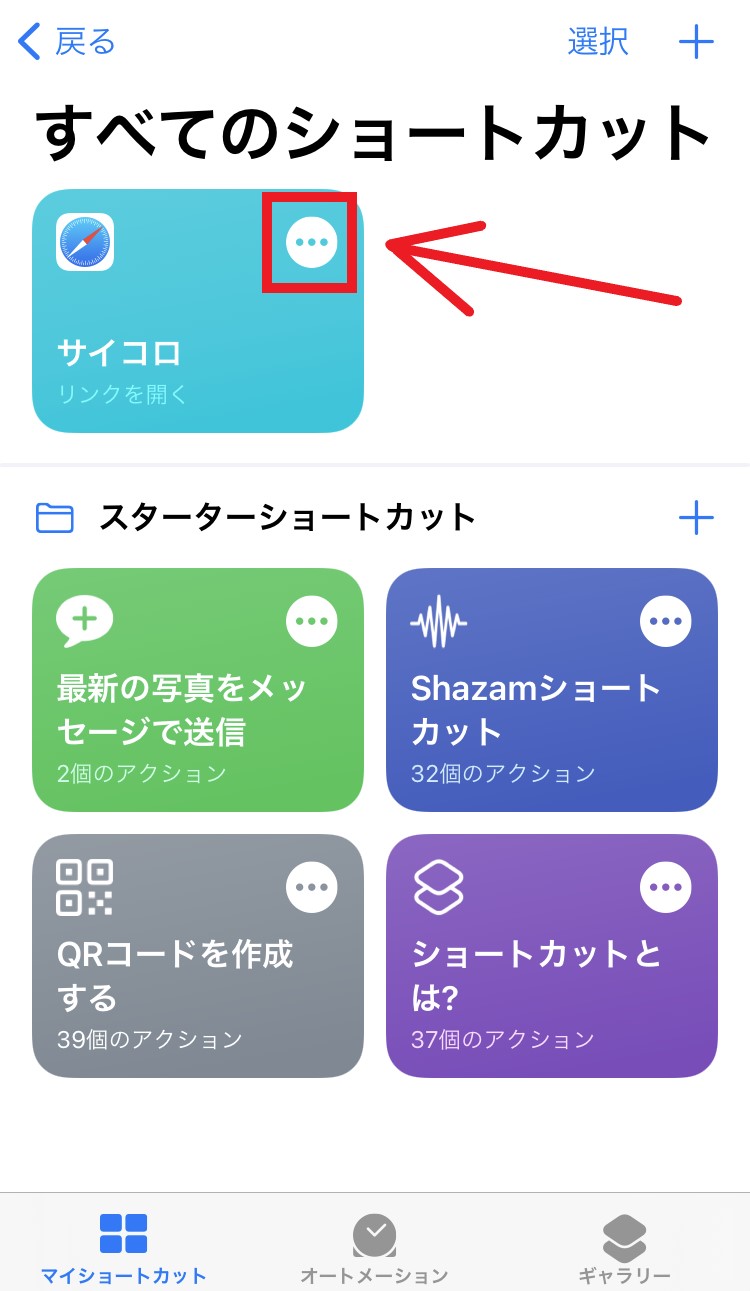Open options for the Shazamショートカット card

tap(665, 620)
